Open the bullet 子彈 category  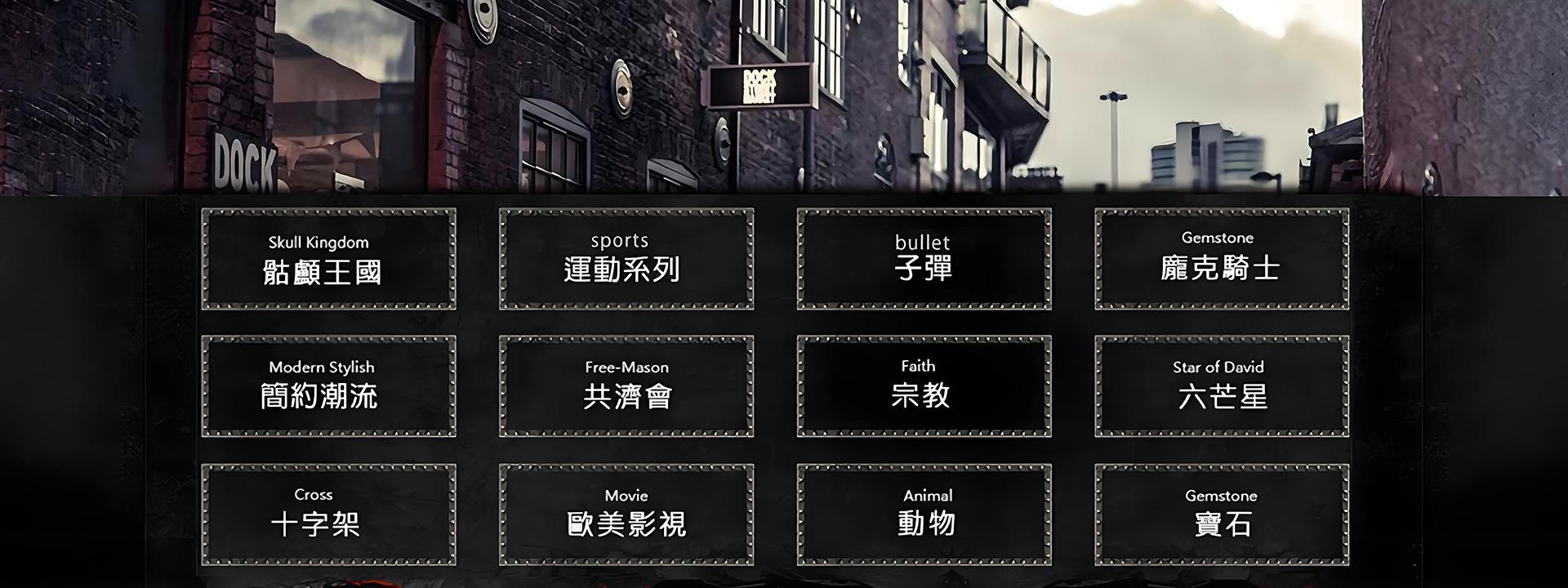tap(924, 259)
